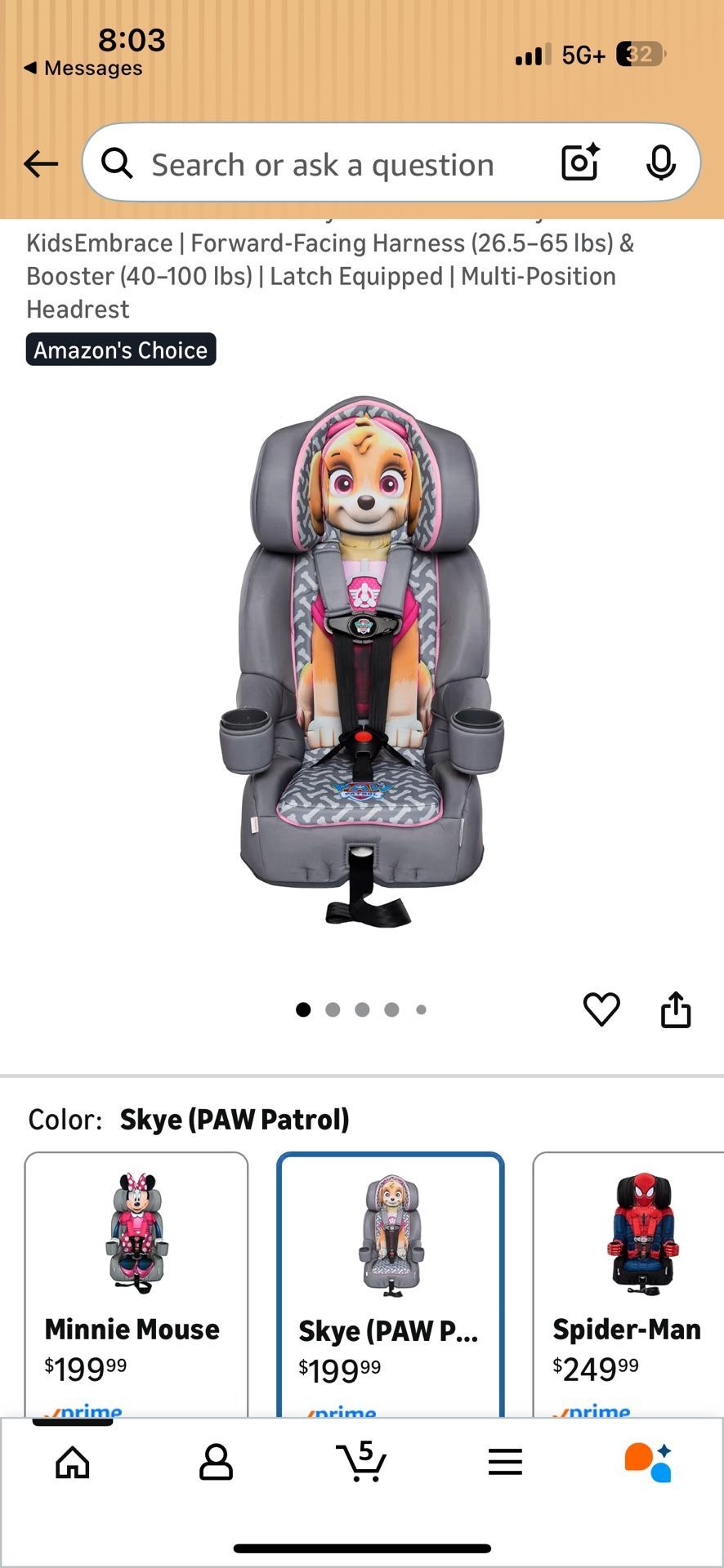Start a voice search with the microphone icon
The width and height of the screenshot is (724, 1568).
click(x=662, y=163)
